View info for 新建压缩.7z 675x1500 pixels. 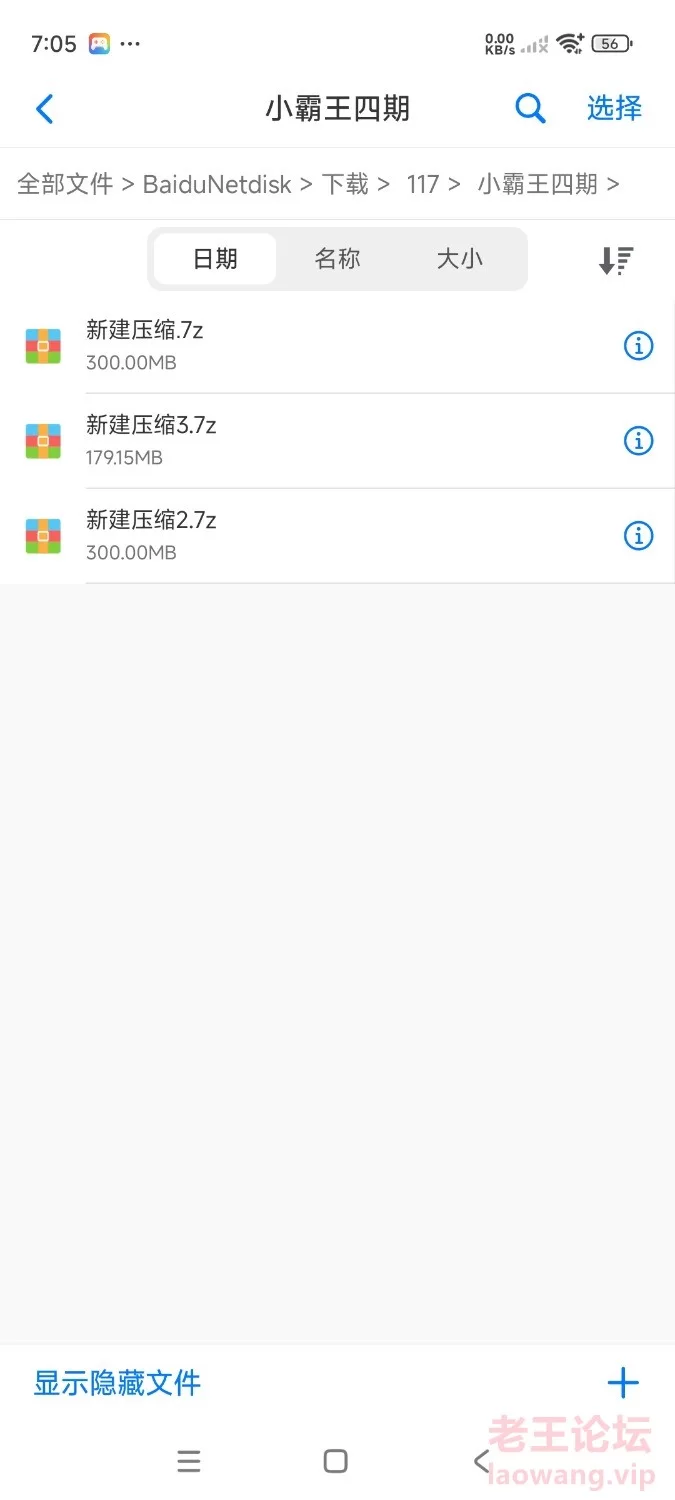coord(638,346)
